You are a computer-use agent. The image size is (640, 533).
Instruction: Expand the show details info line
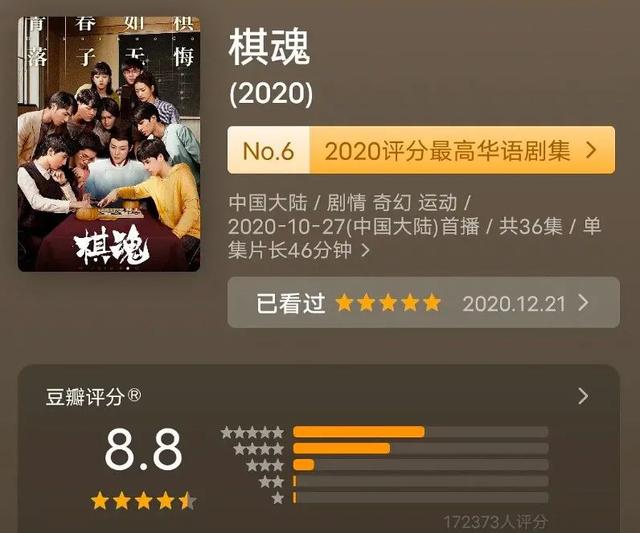[364, 251]
